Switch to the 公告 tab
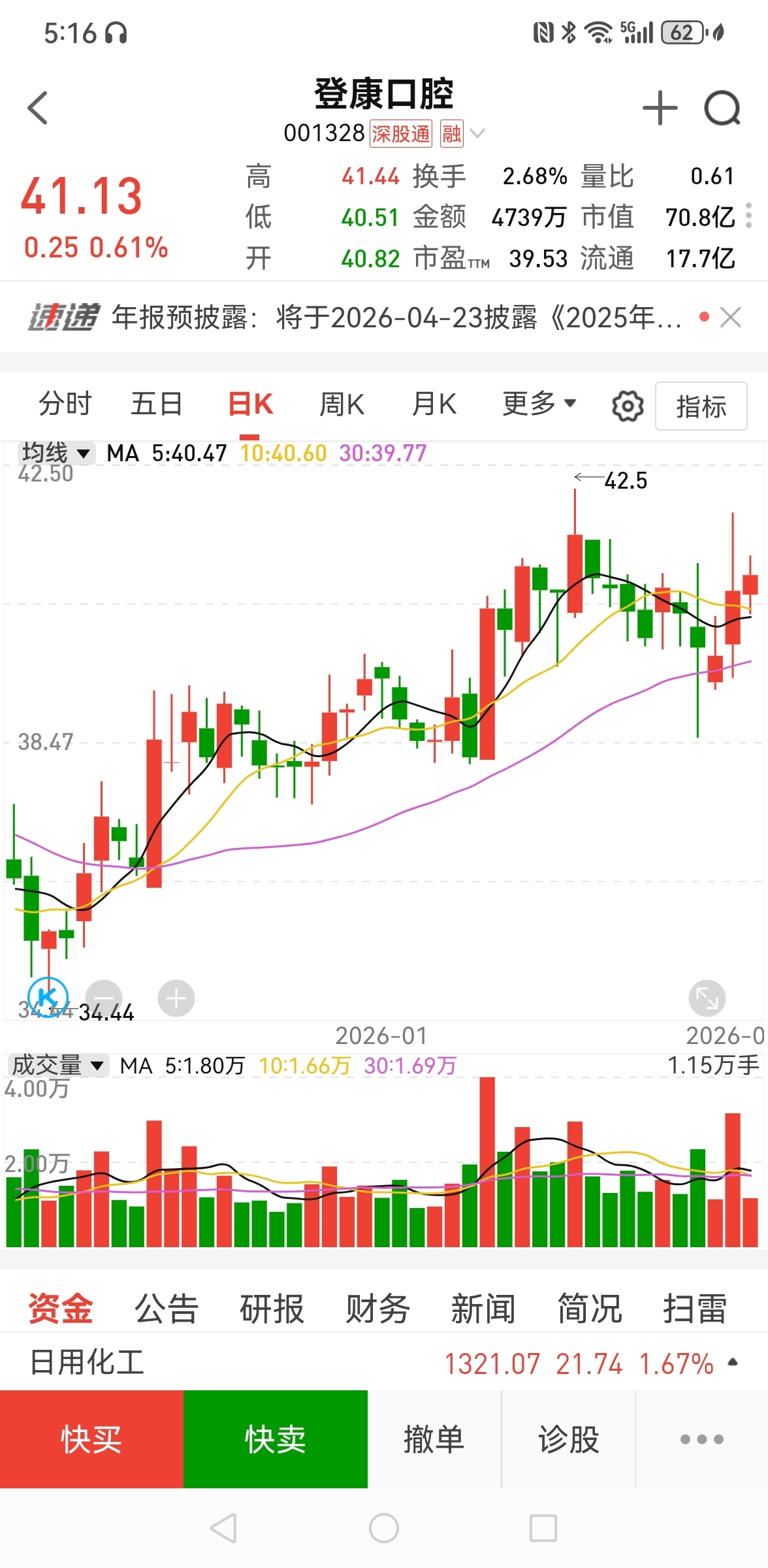This screenshot has width=768, height=1568. coord(166,1309)
